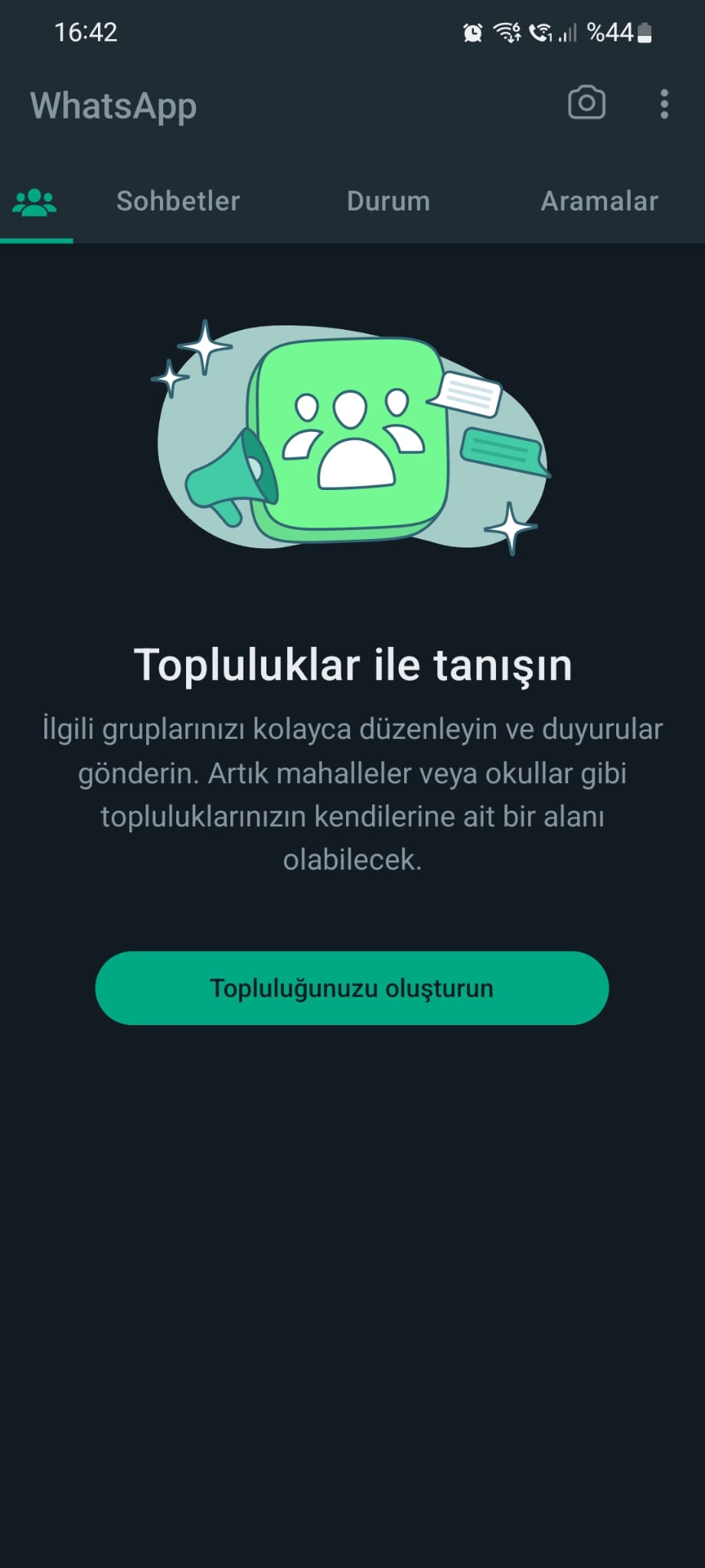Tap Topluluğunuzu oluşturun button
The height and width of the screenshot is (1568, 705).
(351, 988)
